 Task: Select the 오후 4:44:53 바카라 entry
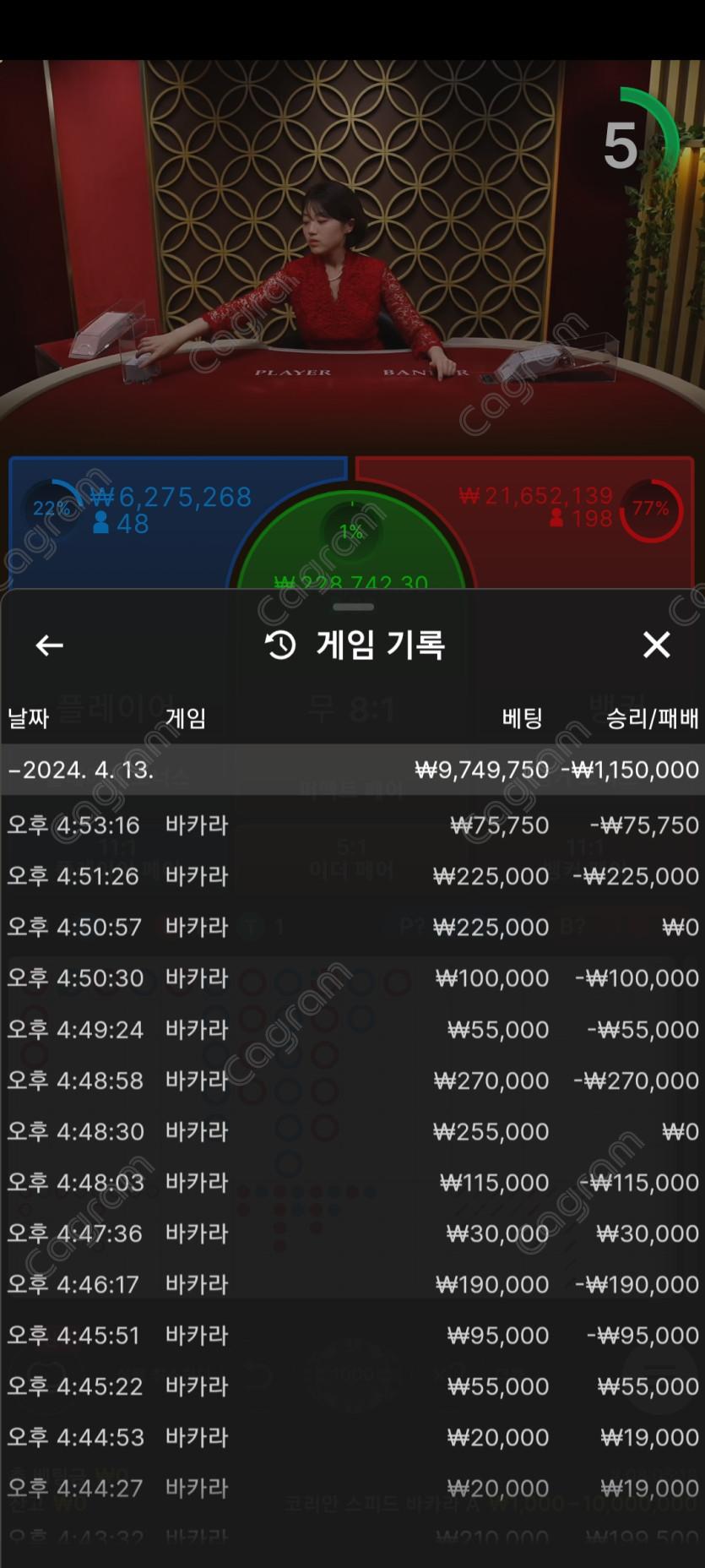tap(352, 1437)
